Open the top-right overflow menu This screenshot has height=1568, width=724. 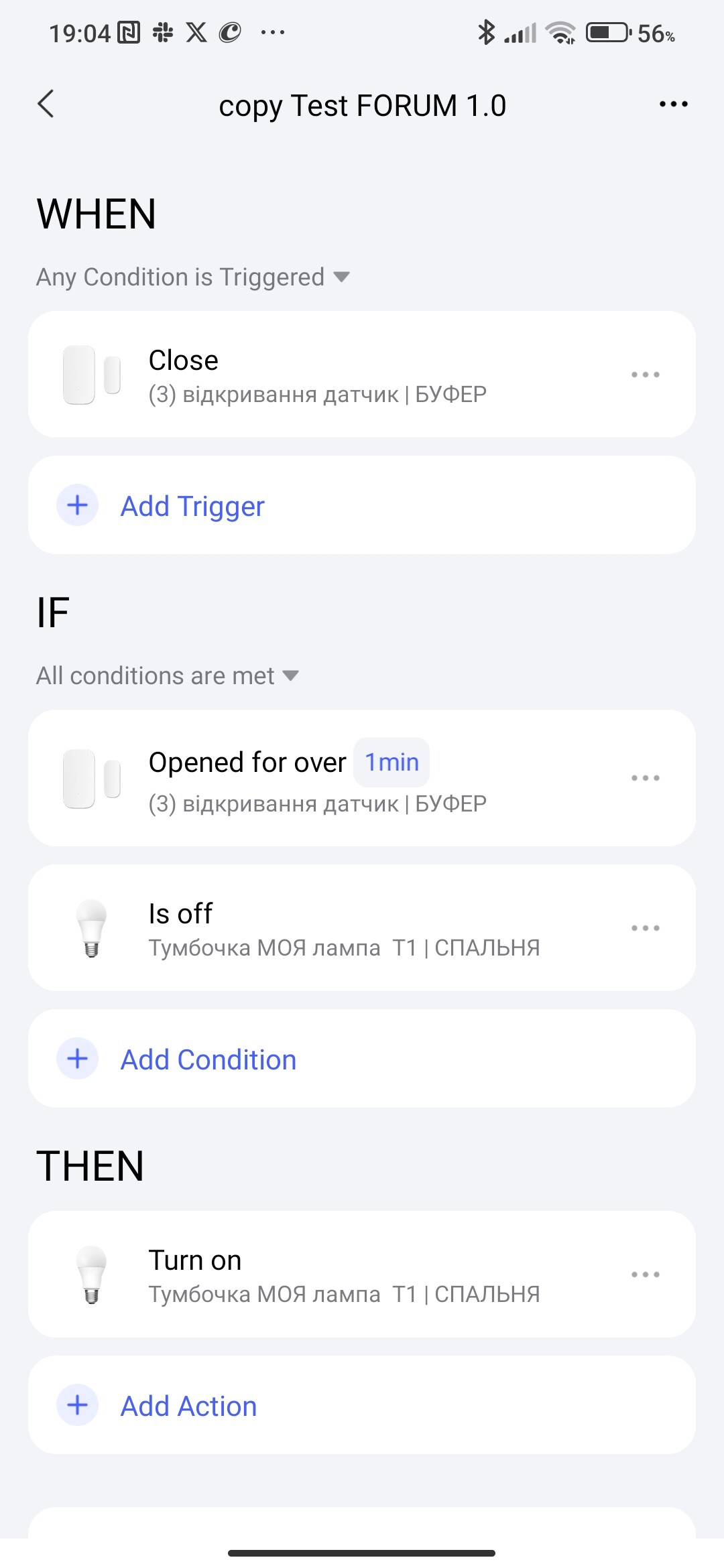tap(673, 104)
